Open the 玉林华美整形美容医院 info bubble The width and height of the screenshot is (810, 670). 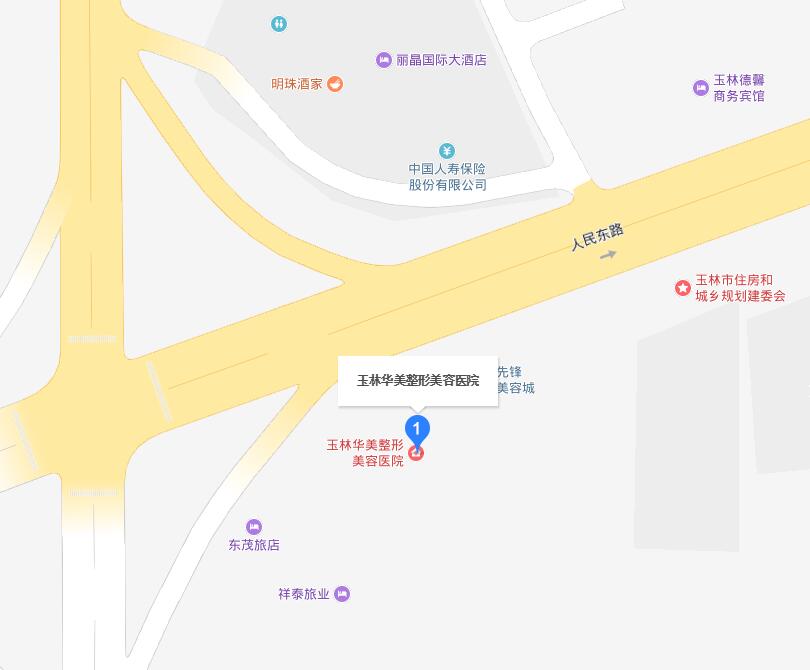pos(417,380)
